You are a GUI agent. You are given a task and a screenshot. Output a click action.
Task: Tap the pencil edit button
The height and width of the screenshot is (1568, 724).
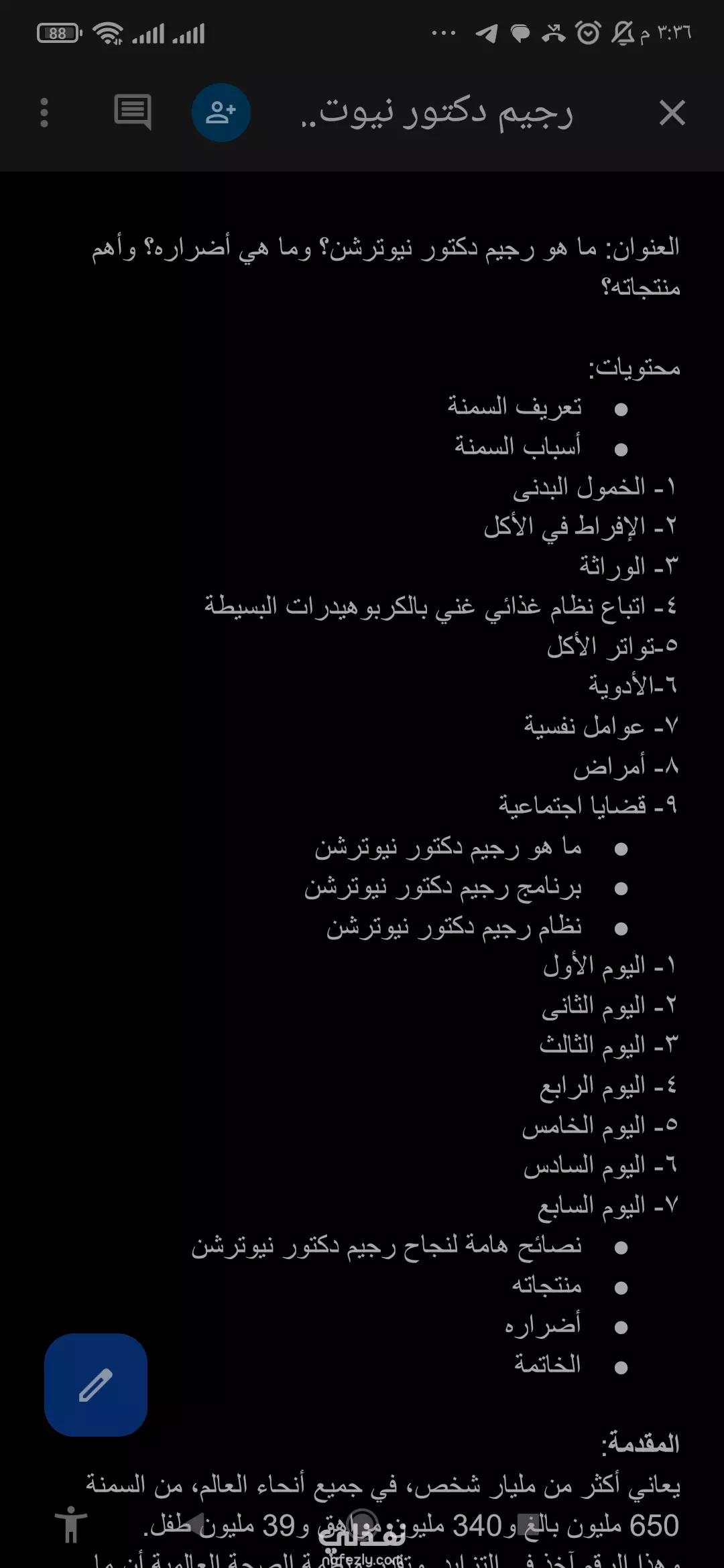point(96,1384)
